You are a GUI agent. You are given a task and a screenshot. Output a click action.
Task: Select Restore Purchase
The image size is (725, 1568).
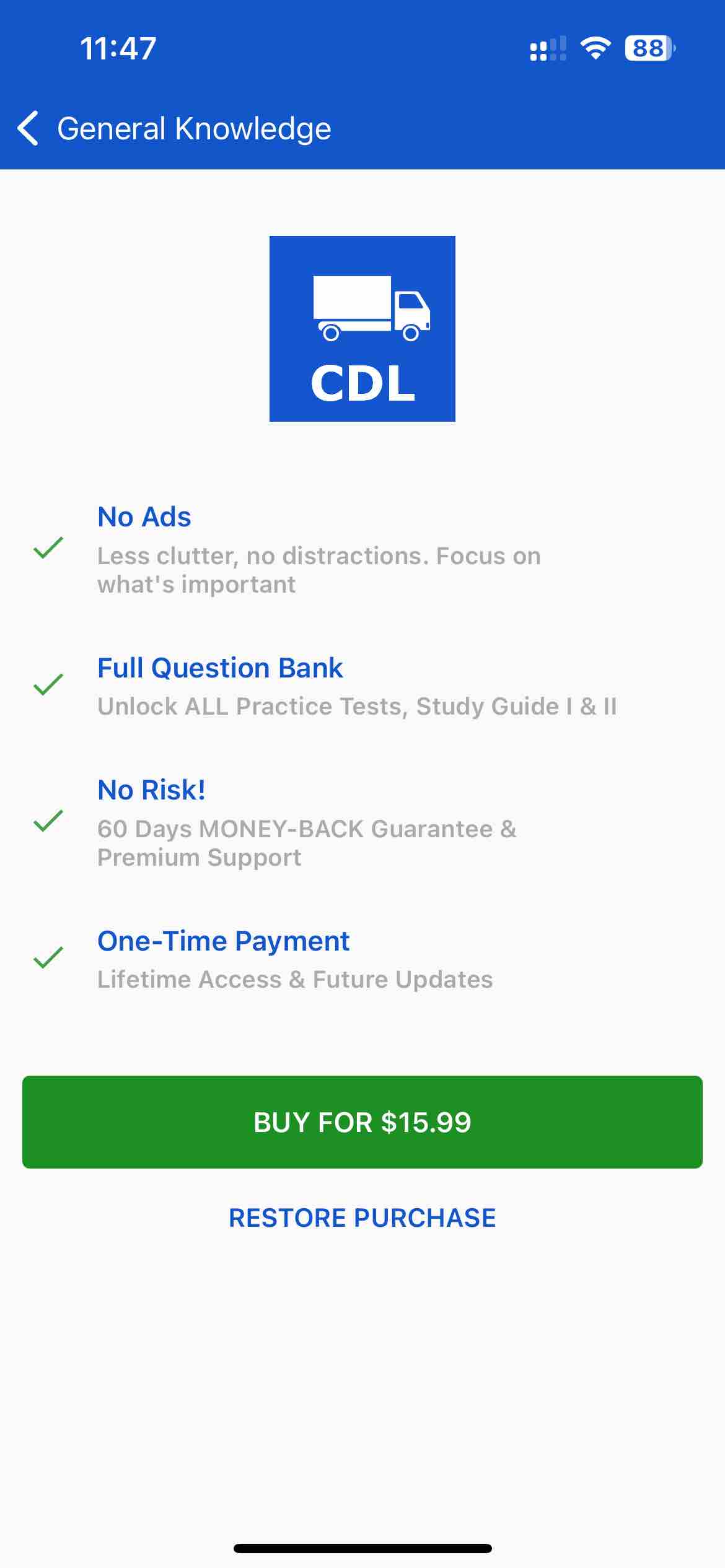pyautogui.click(x=362, y=1218)
